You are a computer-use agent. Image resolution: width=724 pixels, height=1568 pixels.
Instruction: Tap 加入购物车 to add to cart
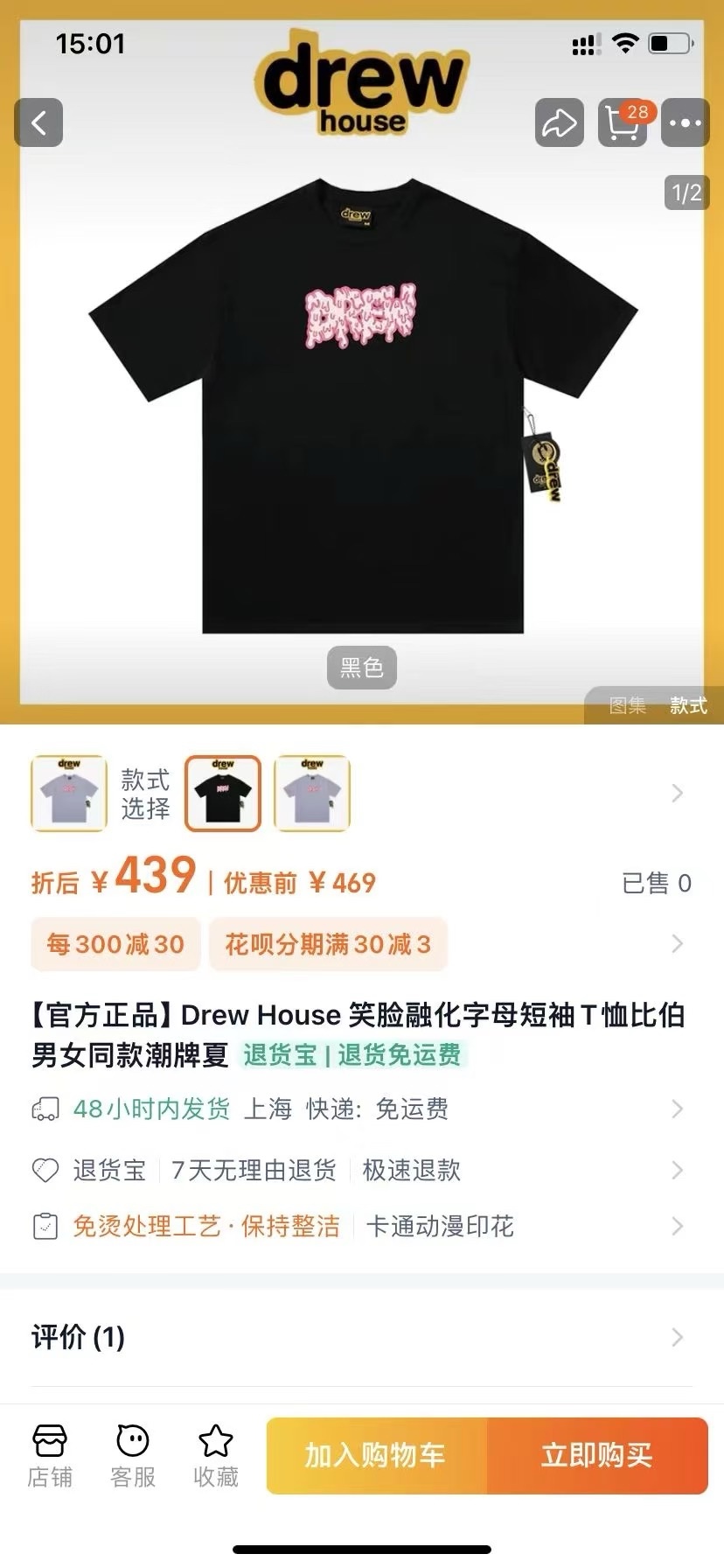point(376,1455)
